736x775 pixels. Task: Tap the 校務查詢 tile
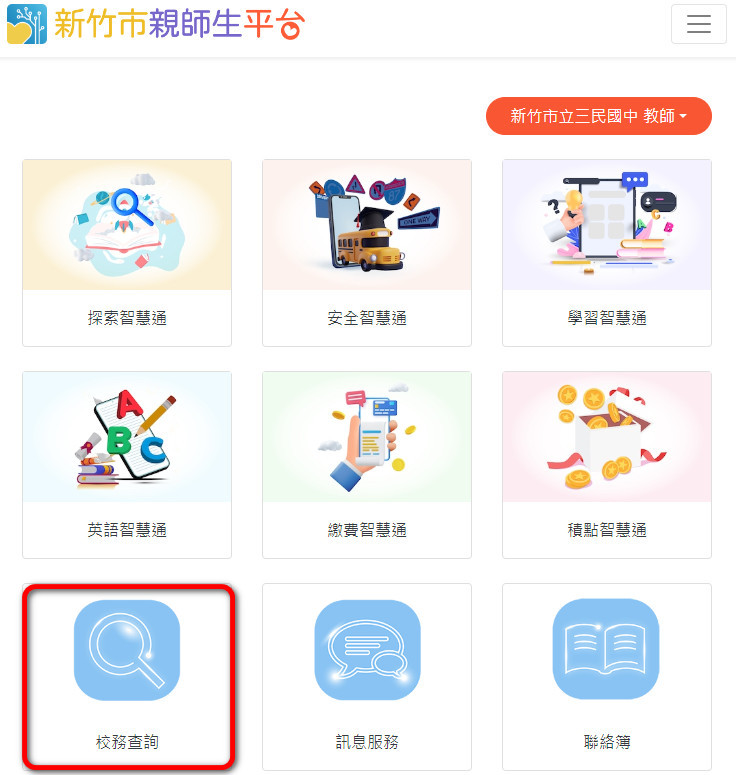(127, 676)
